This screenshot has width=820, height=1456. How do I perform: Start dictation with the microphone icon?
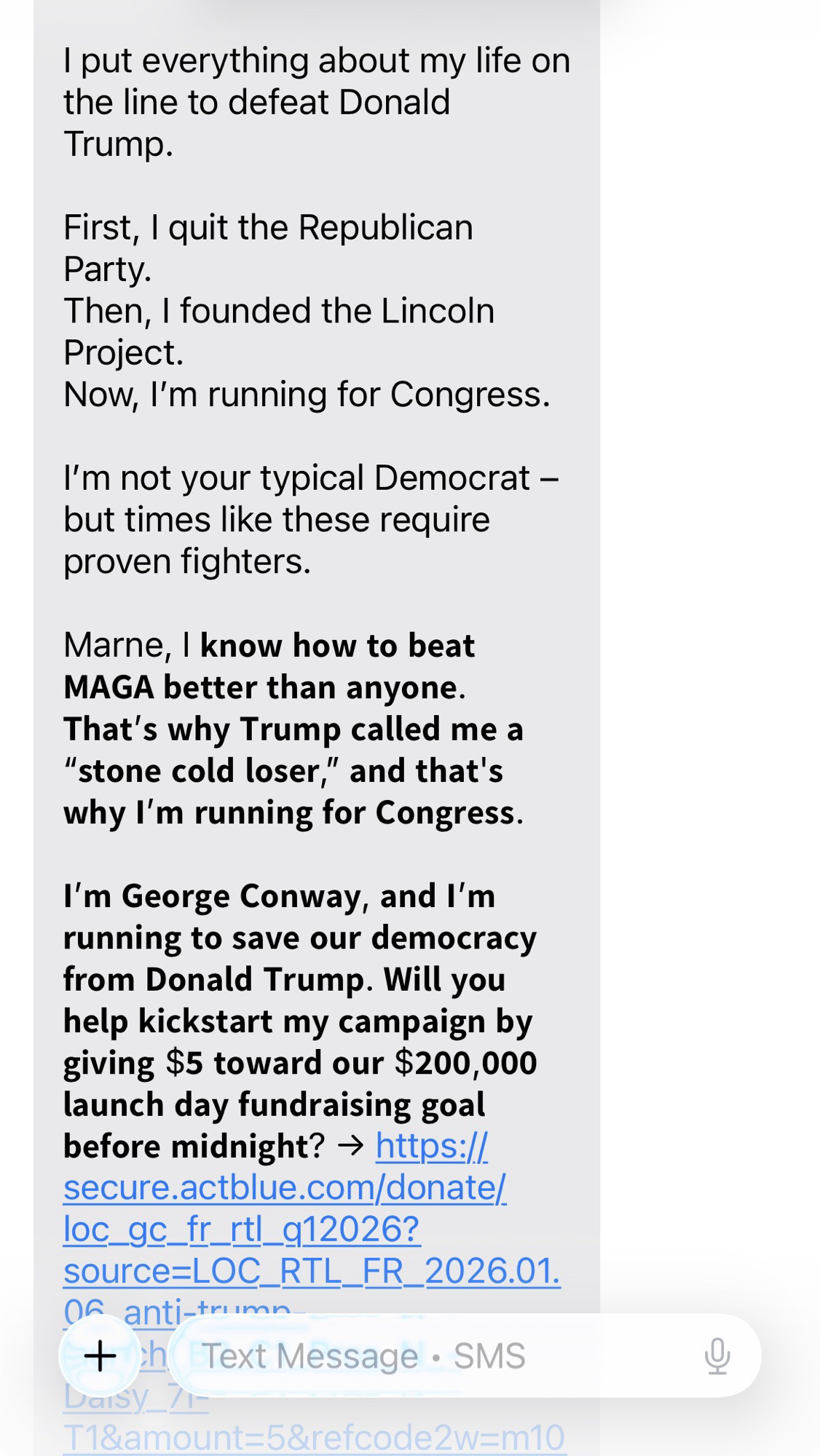click(x=717, y=1356)
